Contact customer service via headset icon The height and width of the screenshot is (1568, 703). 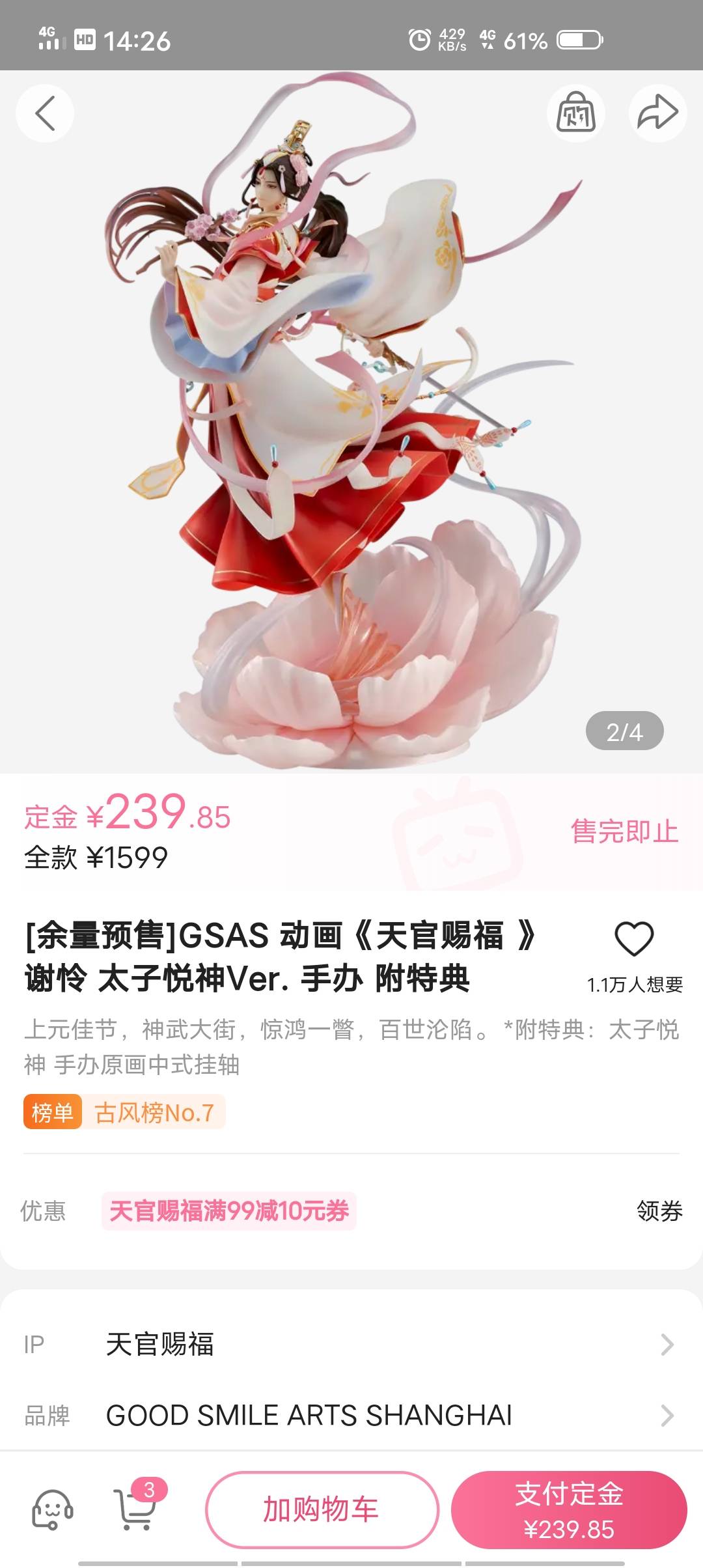pos(52,1509)
